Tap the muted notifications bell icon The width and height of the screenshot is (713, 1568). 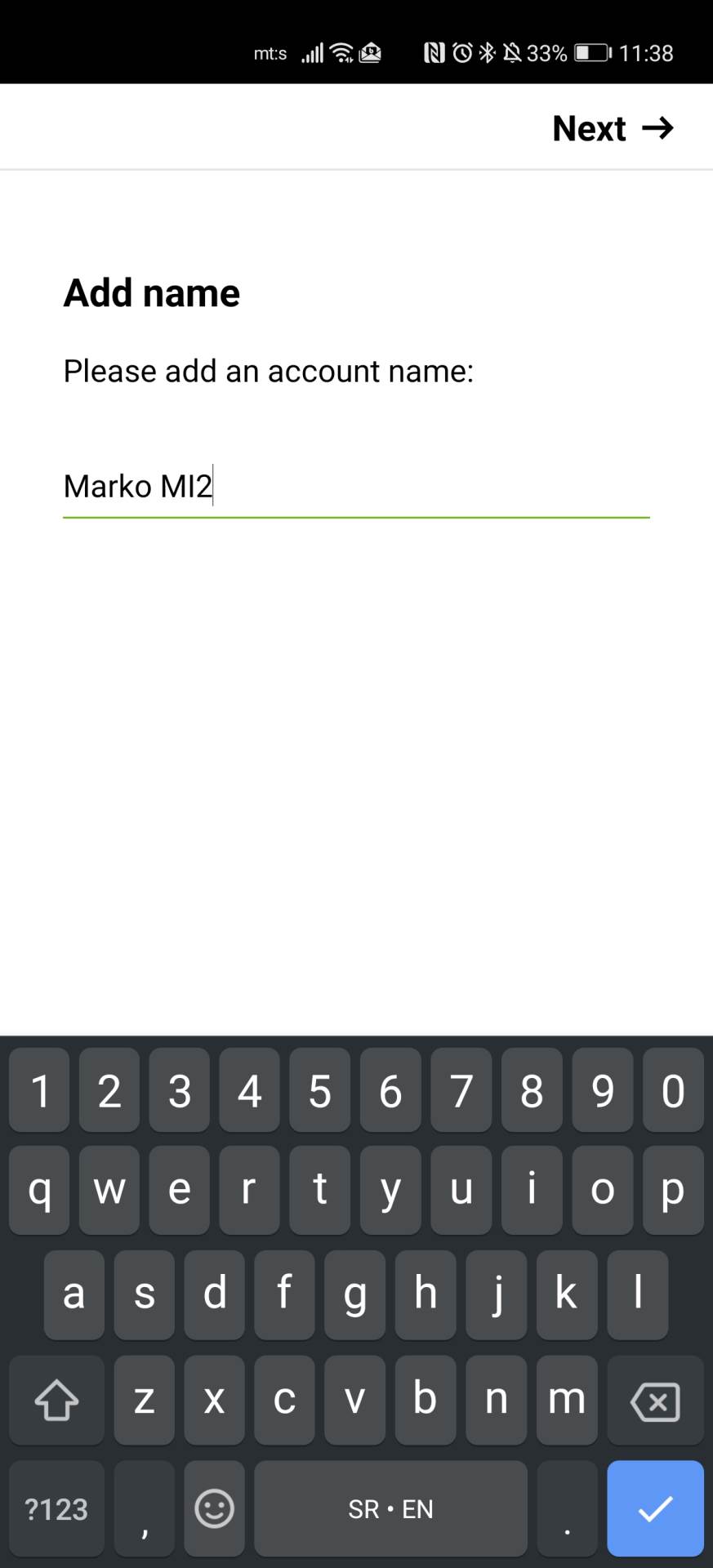(x=510, y=52)
